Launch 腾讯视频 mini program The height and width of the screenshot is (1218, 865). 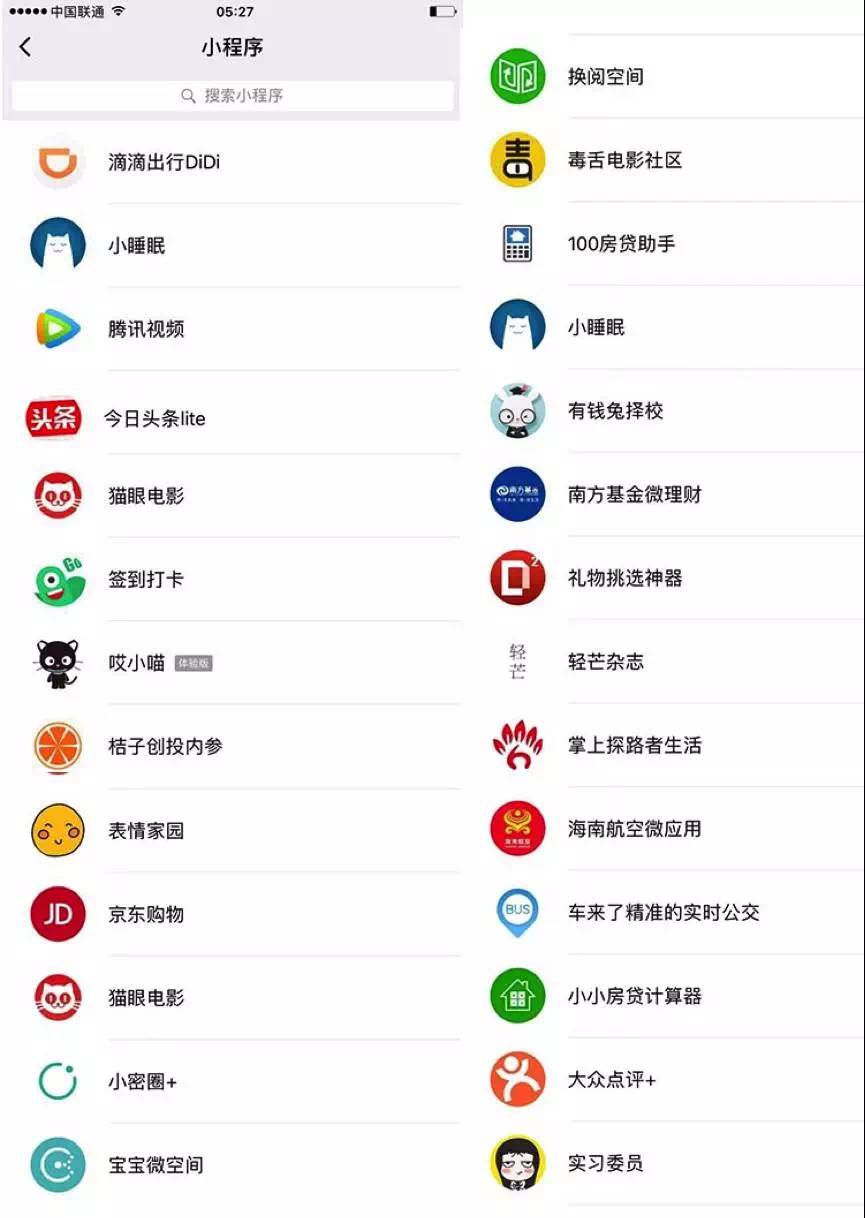[x=232, y=329]
